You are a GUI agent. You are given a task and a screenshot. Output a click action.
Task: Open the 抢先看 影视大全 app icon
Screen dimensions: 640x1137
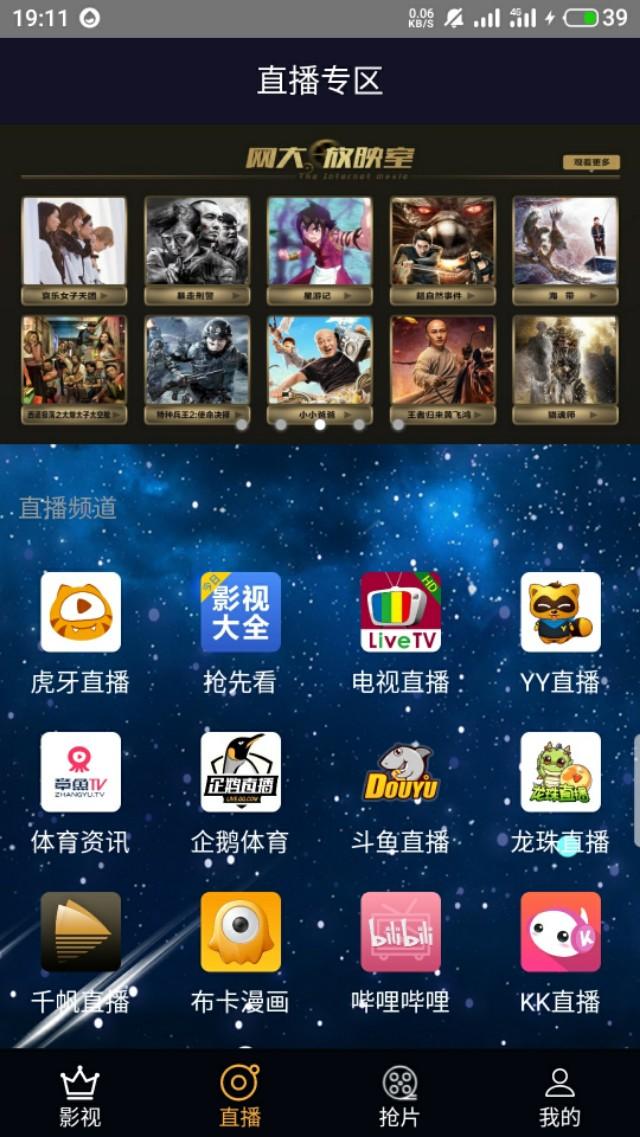point(241,612)
